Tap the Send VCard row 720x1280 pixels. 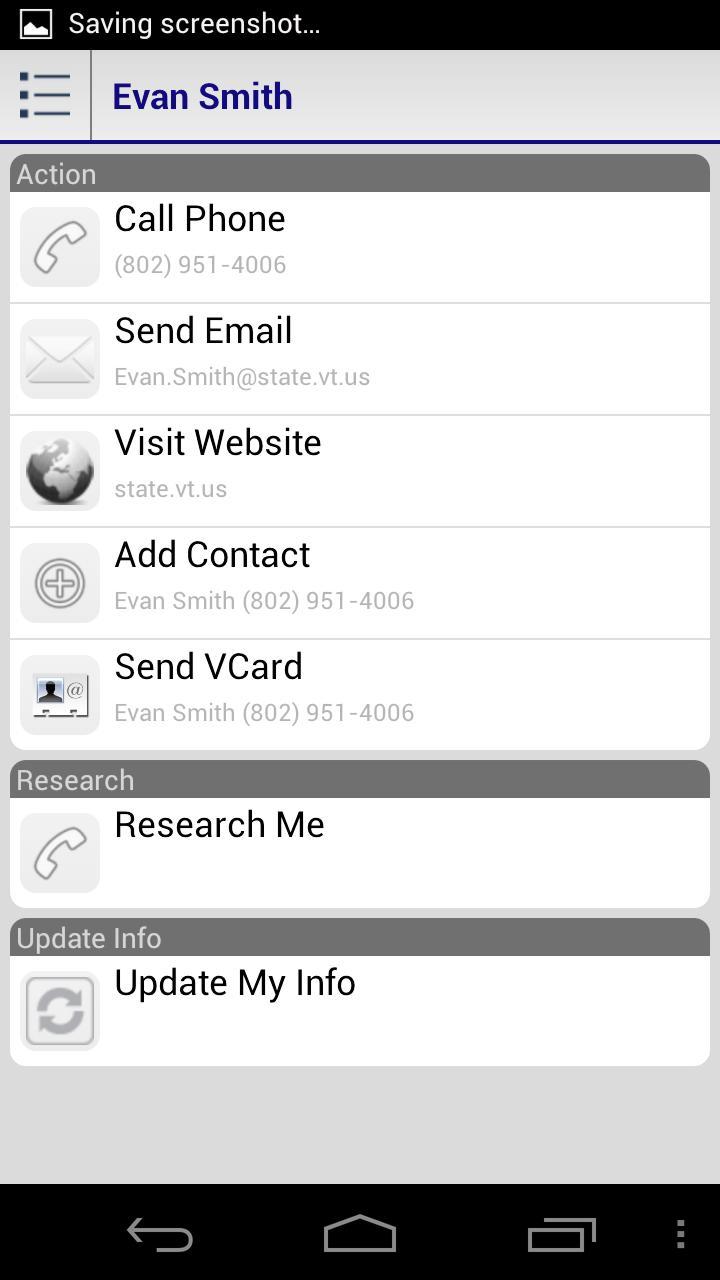360,694
